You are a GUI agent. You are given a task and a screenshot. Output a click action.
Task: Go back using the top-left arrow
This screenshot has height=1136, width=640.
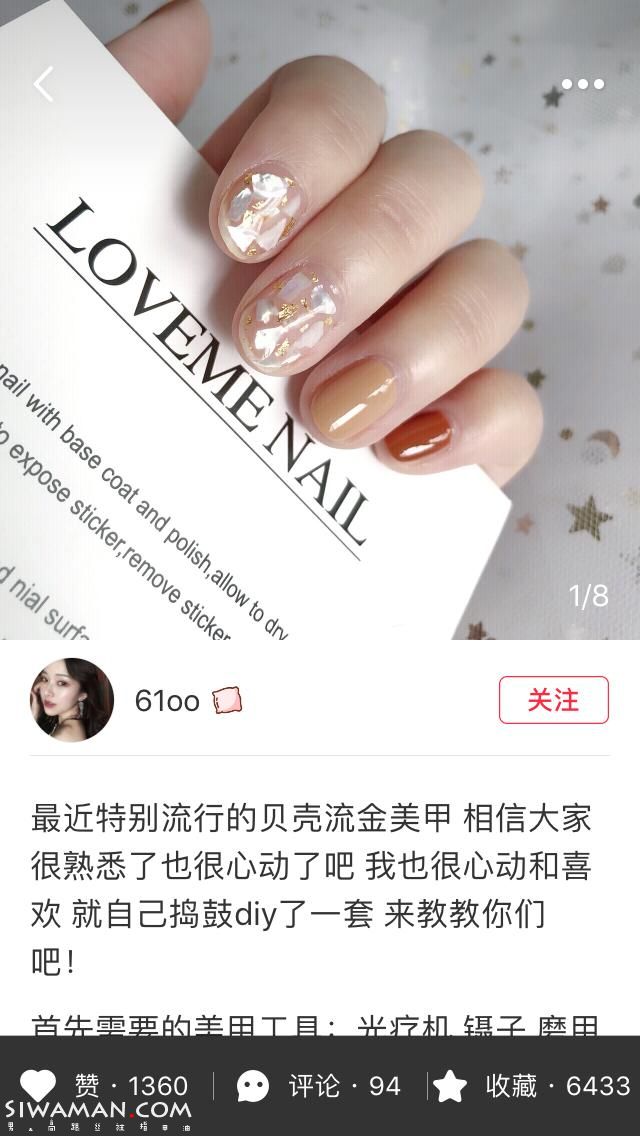(x=44, y=85)
